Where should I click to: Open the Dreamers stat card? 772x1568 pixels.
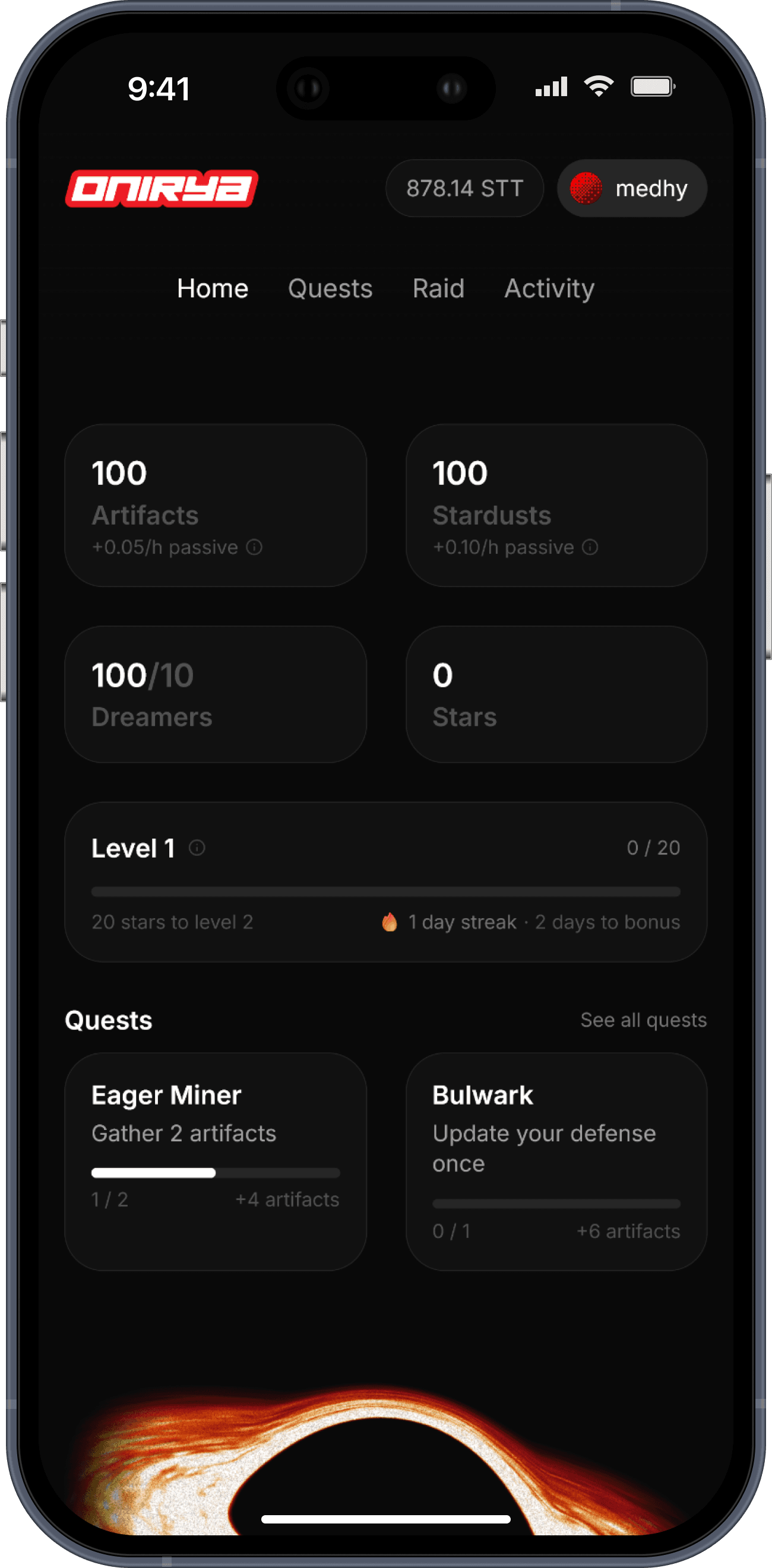tap(216, 694)
